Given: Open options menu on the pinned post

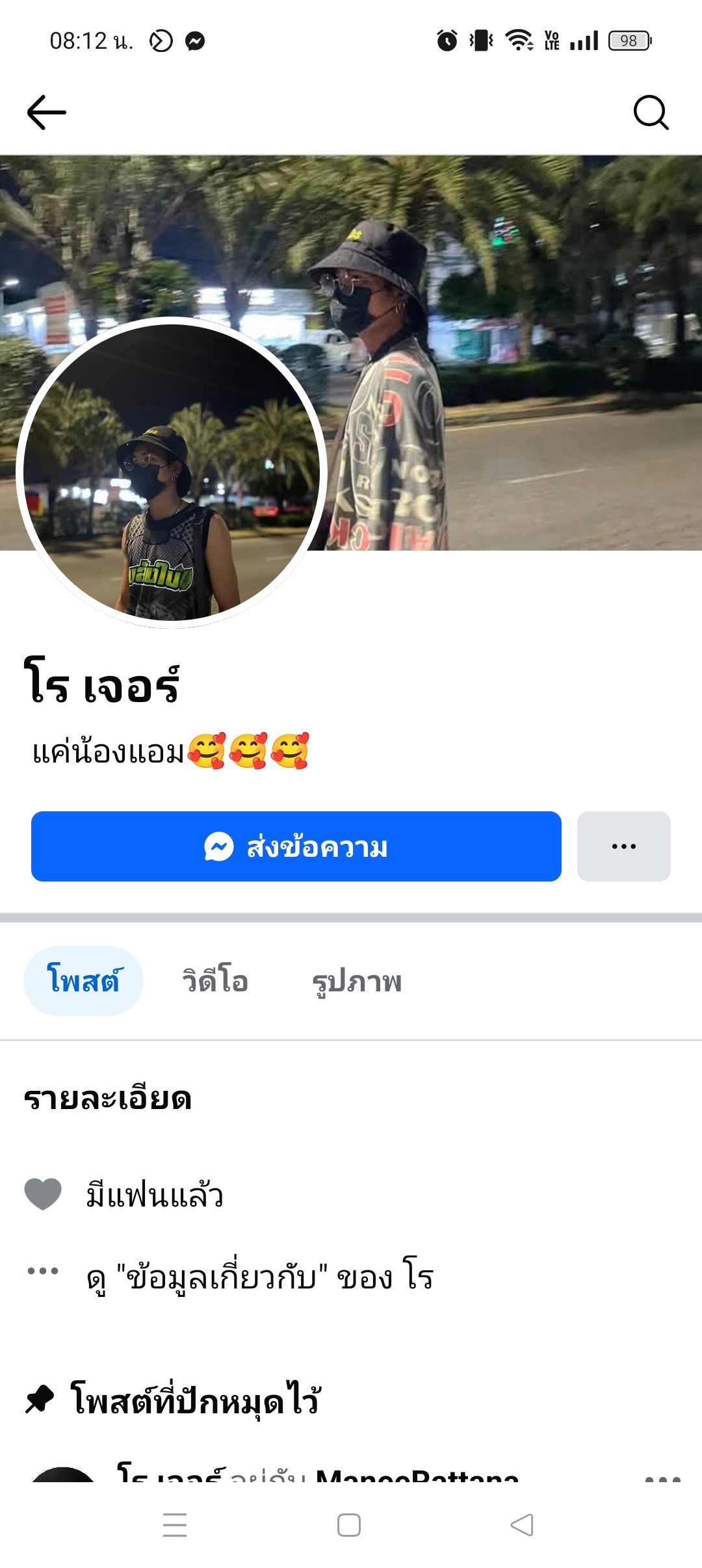Looking at the screenshot, I should (x=662, y=1478).
